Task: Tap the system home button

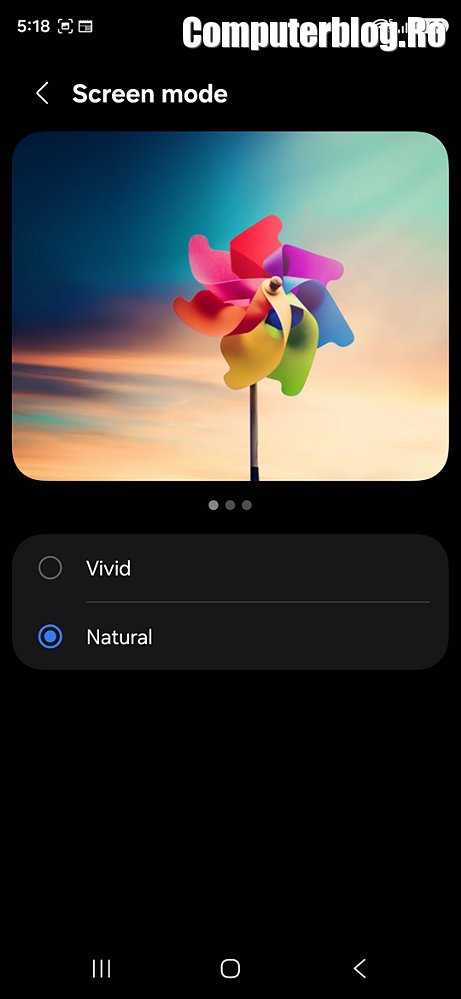Action: 230,968
